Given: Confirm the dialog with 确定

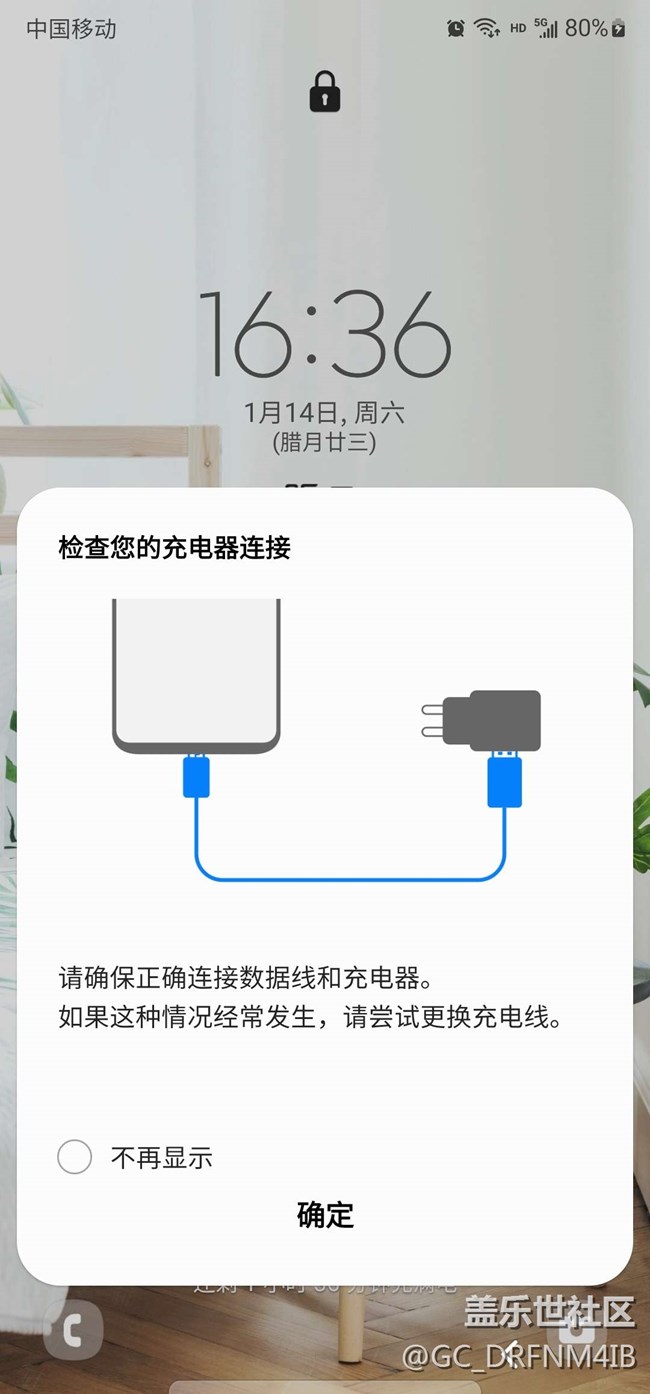Looking at the screenshot, I should pos(325,1214).
